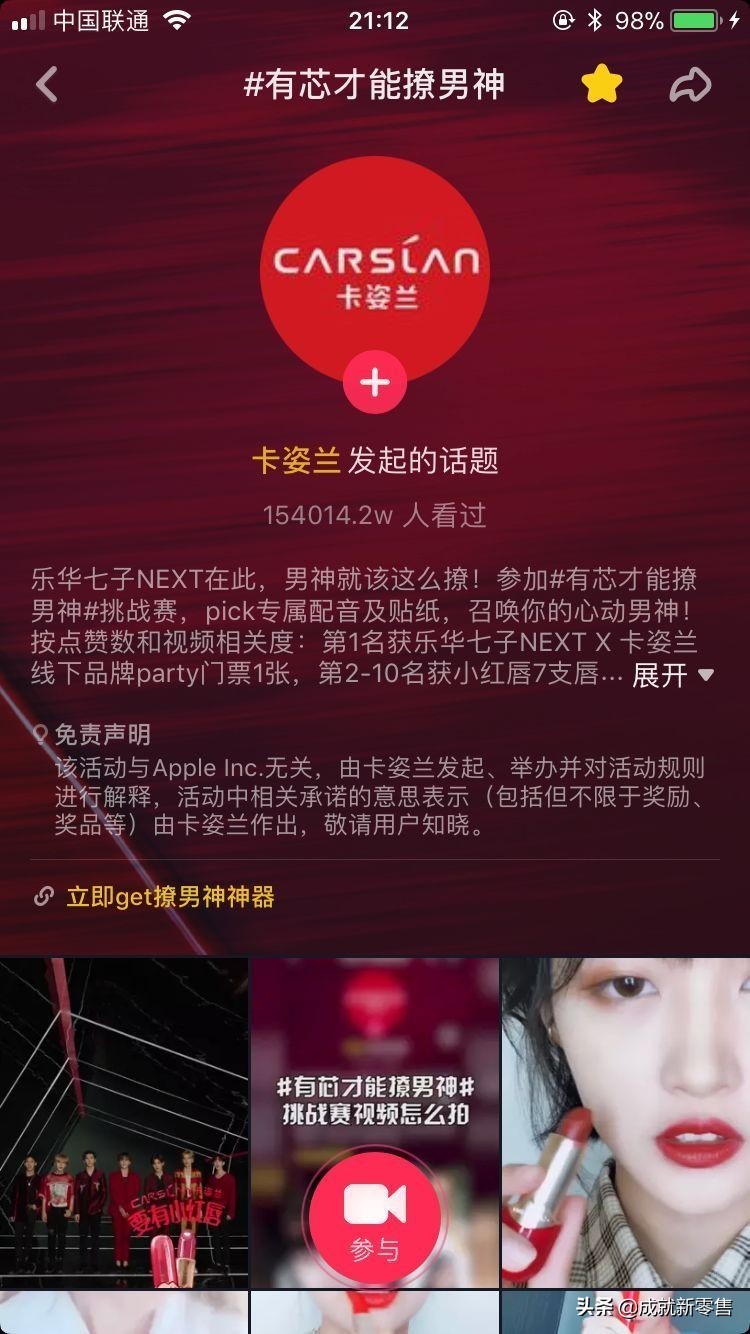The image size is (750, 1334).
Task: Expand the description with 展开
Action: [x=672, y=675]
